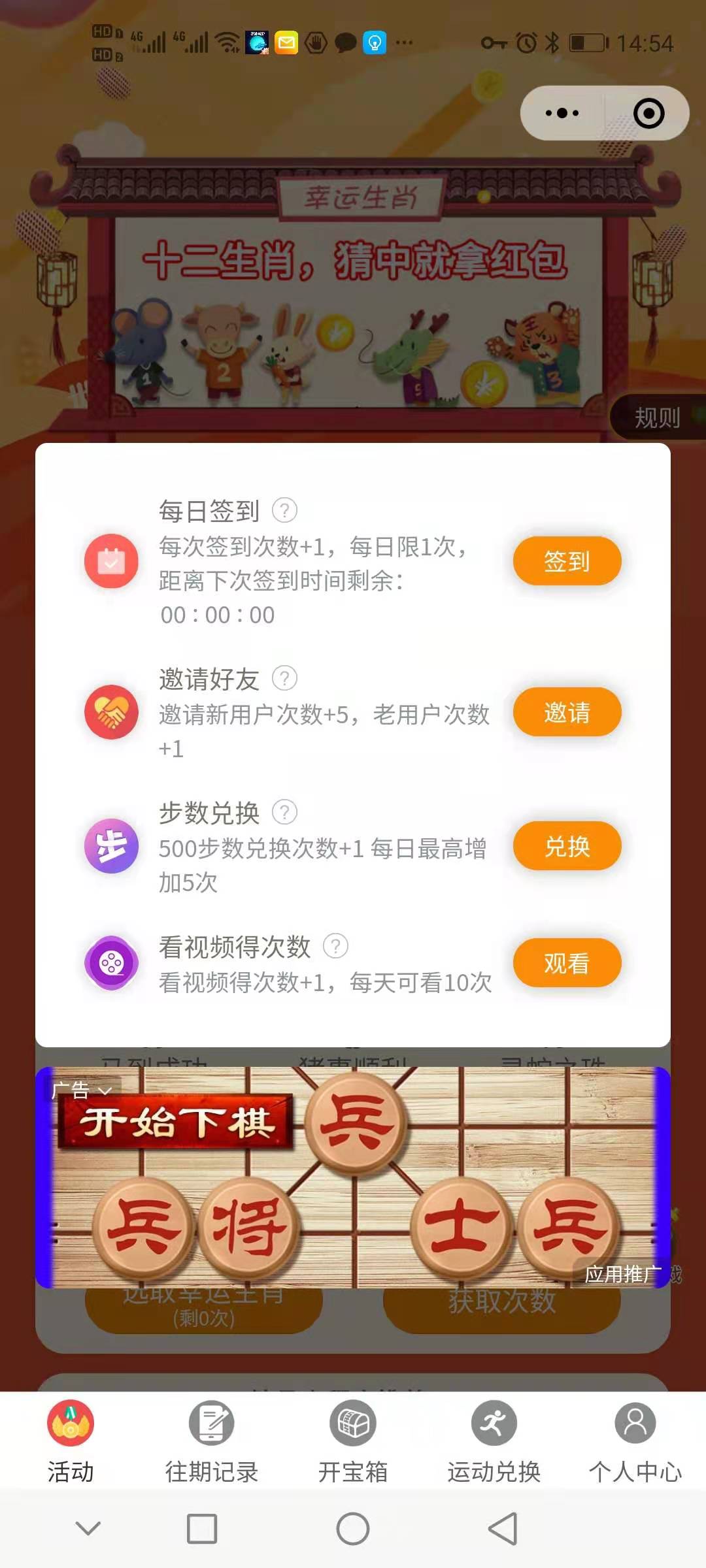Screen dimensions: 706x1568
Task: Show help for 看视频得次数
Action: 335,945
